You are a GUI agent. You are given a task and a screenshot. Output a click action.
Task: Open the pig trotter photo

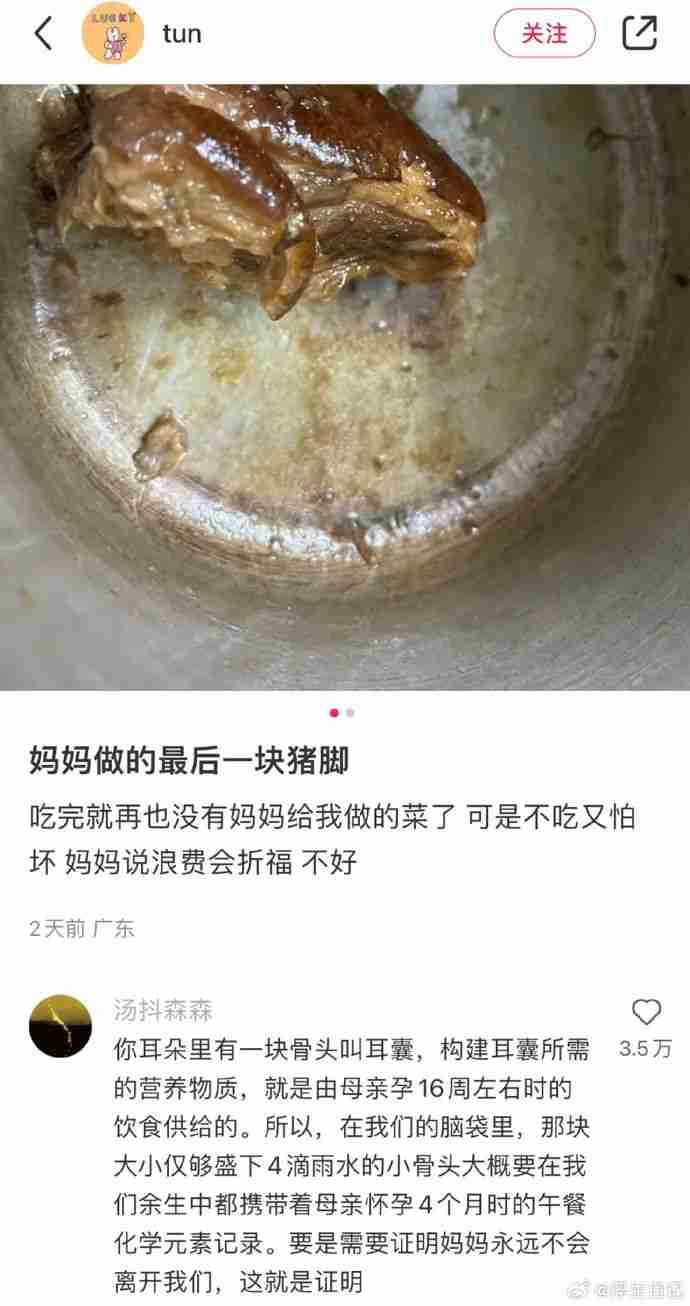pos(345,387)
